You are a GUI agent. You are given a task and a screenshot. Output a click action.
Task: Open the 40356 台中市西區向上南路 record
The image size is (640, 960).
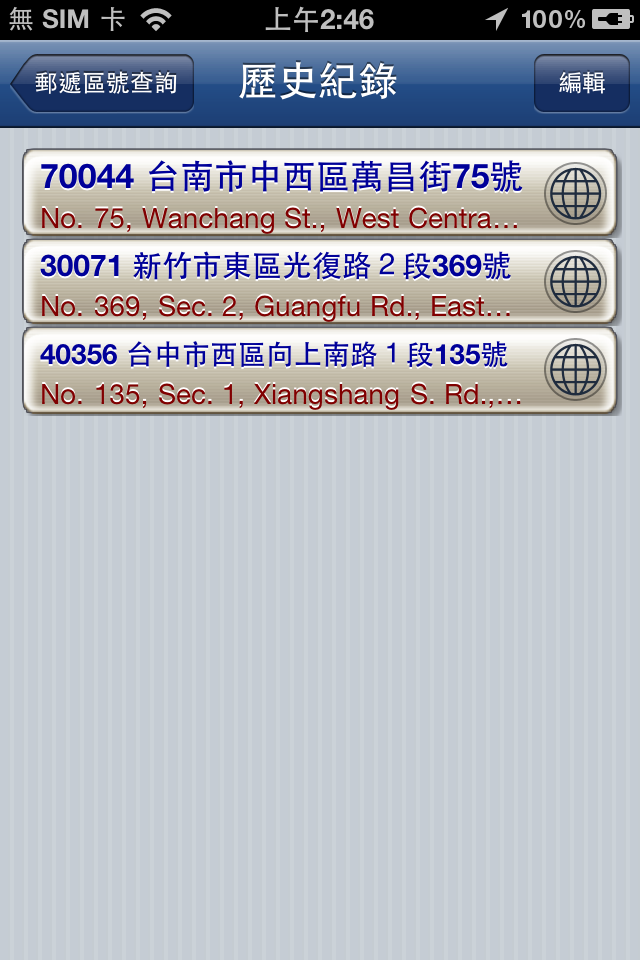(x=280, y=370)
